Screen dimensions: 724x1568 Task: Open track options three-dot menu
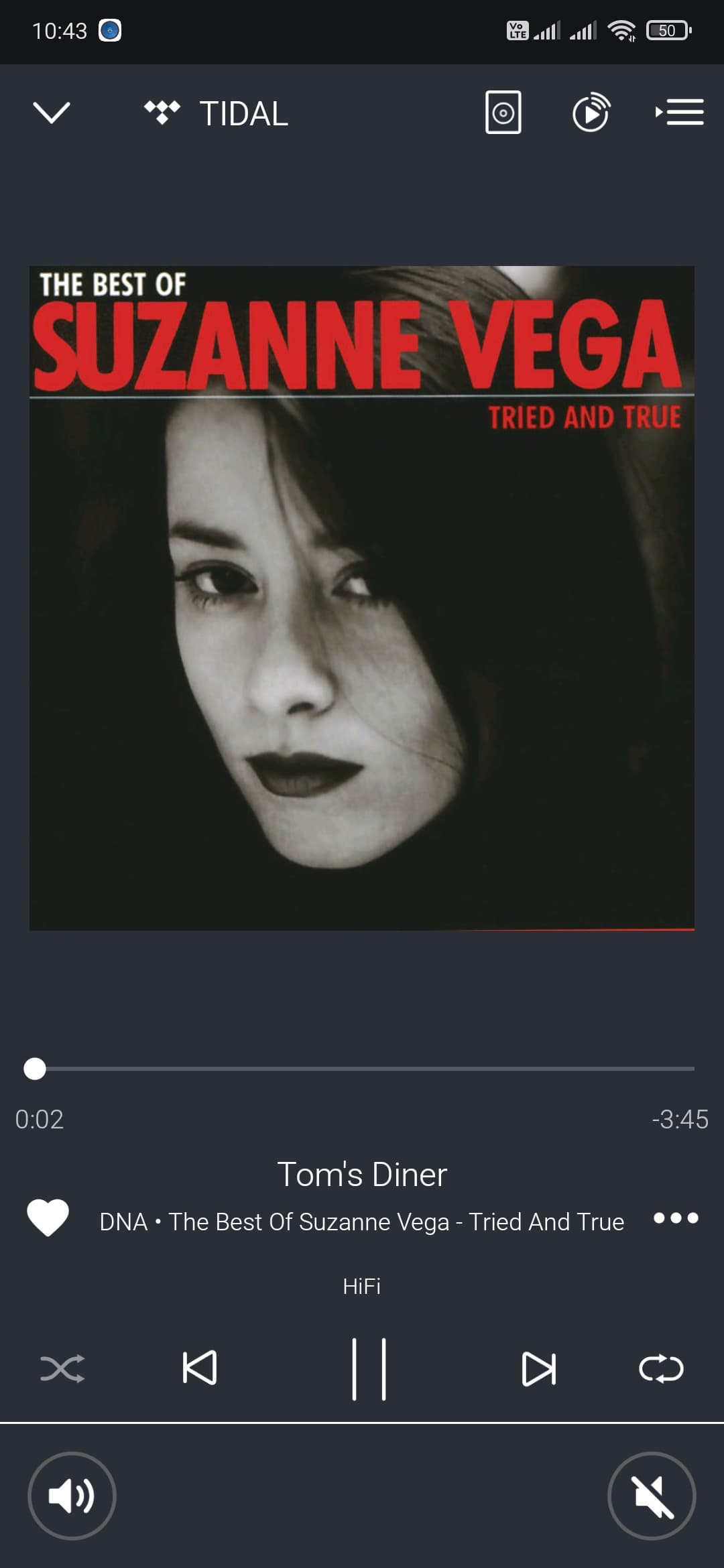coord(676,1218)
